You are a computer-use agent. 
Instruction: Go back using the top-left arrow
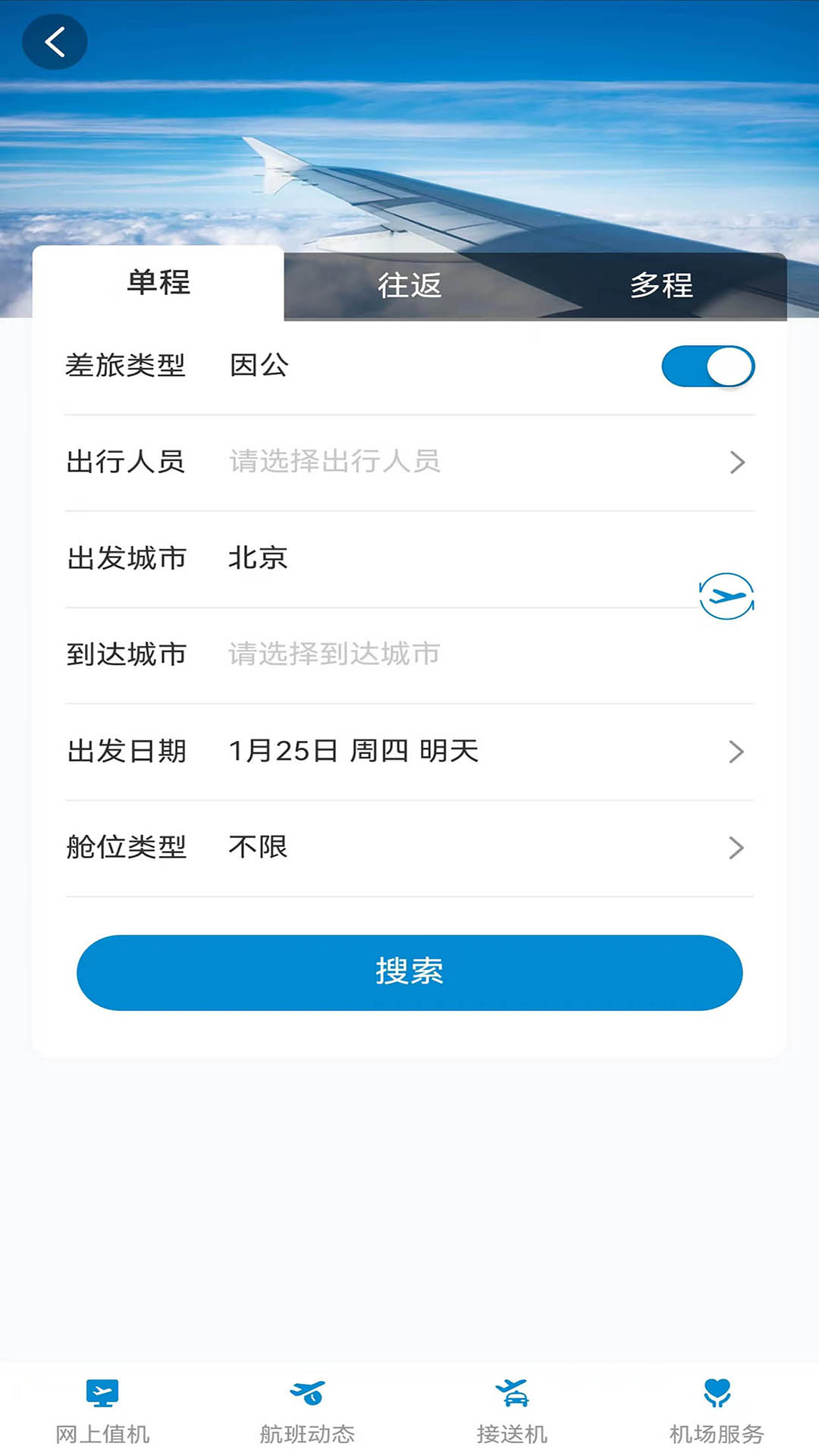coord(55,42)
